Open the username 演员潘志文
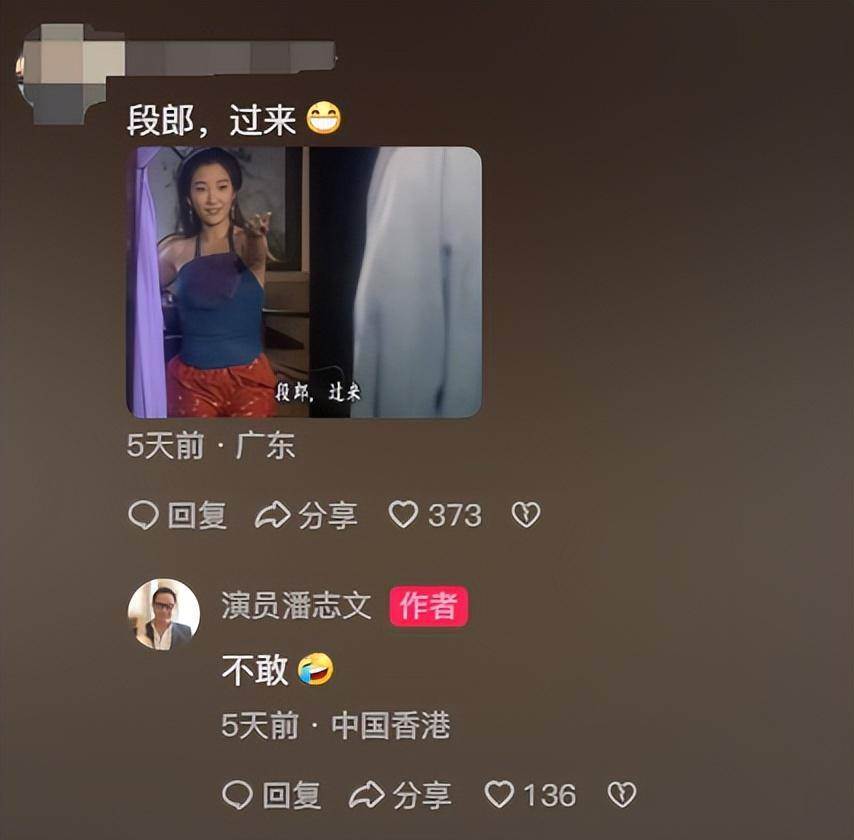 pos(296,605)
